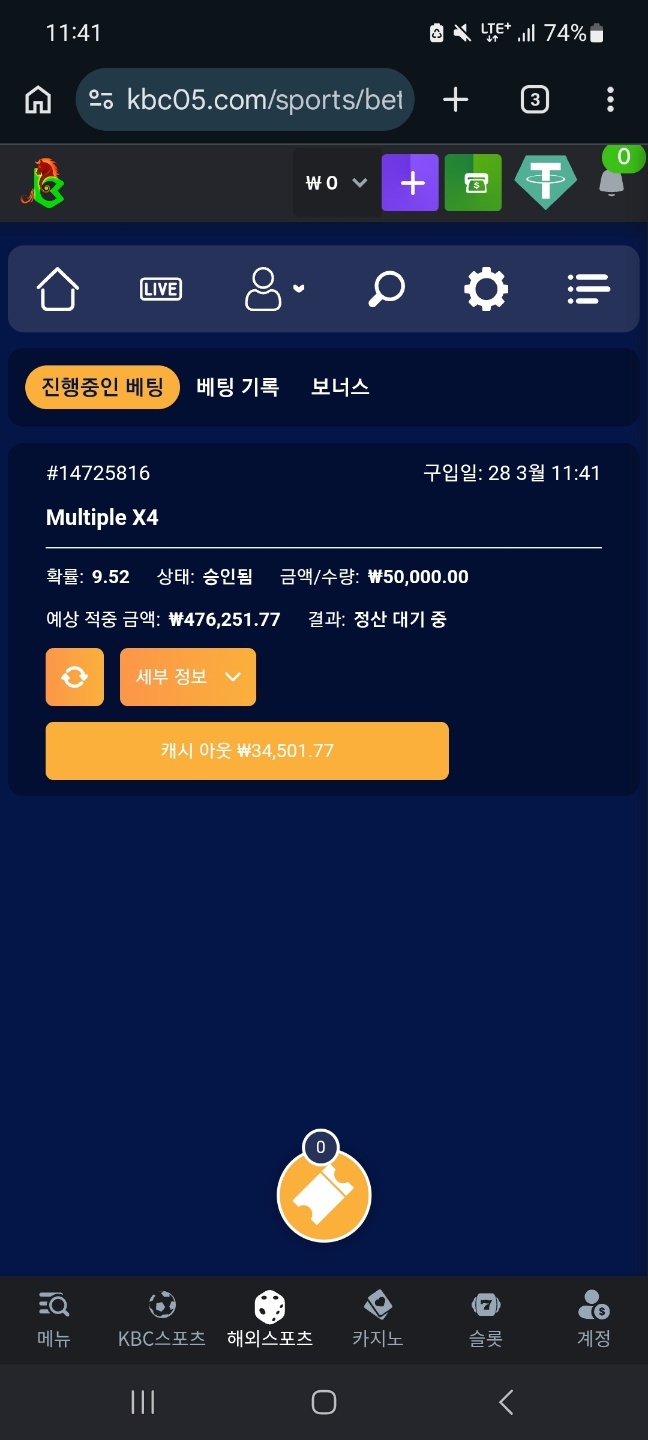
Task: Switch to the 보너스 tab
Action: pyautogui.click(x=340, y=387)
